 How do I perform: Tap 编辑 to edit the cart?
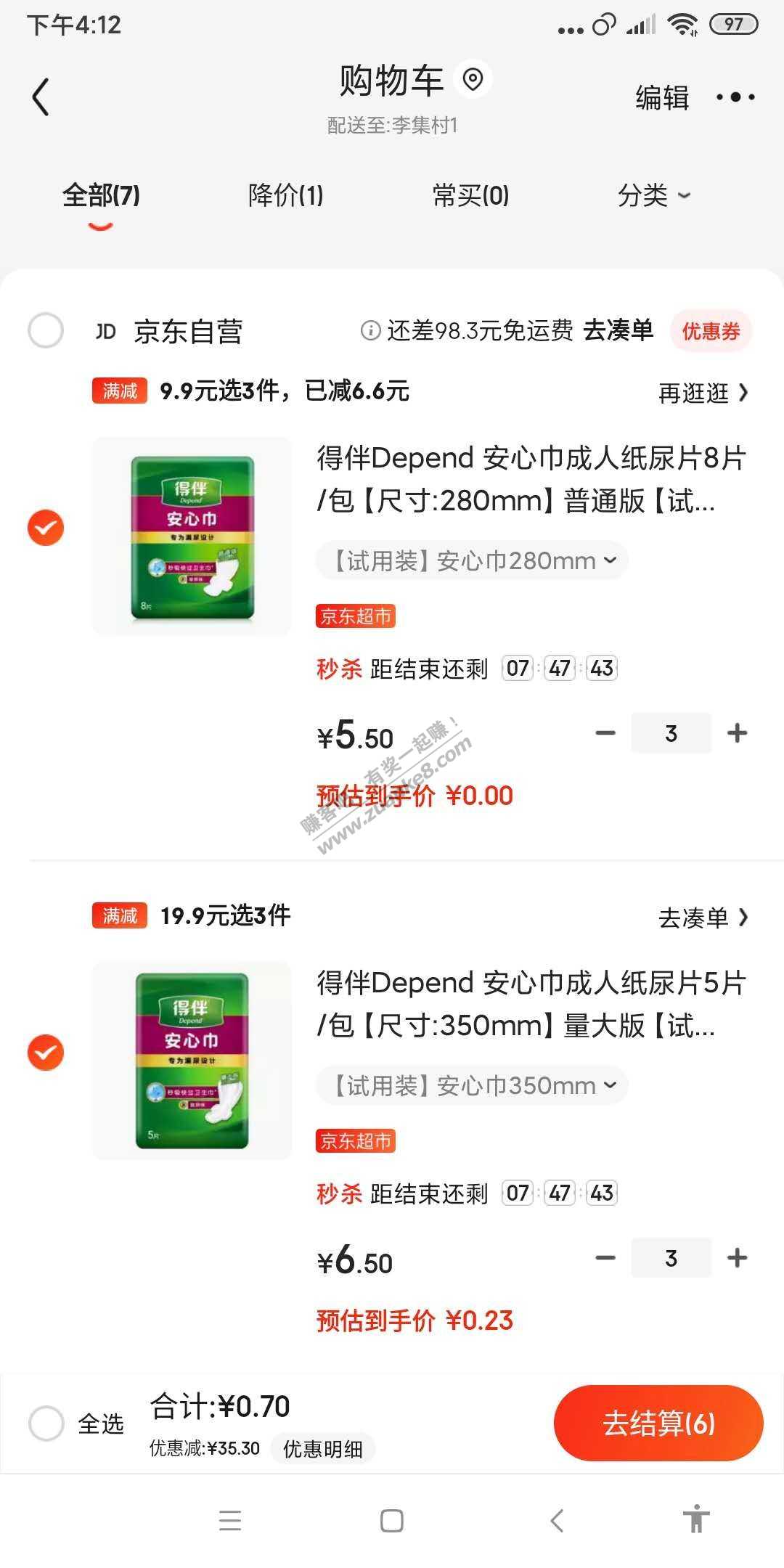point(661,97)
